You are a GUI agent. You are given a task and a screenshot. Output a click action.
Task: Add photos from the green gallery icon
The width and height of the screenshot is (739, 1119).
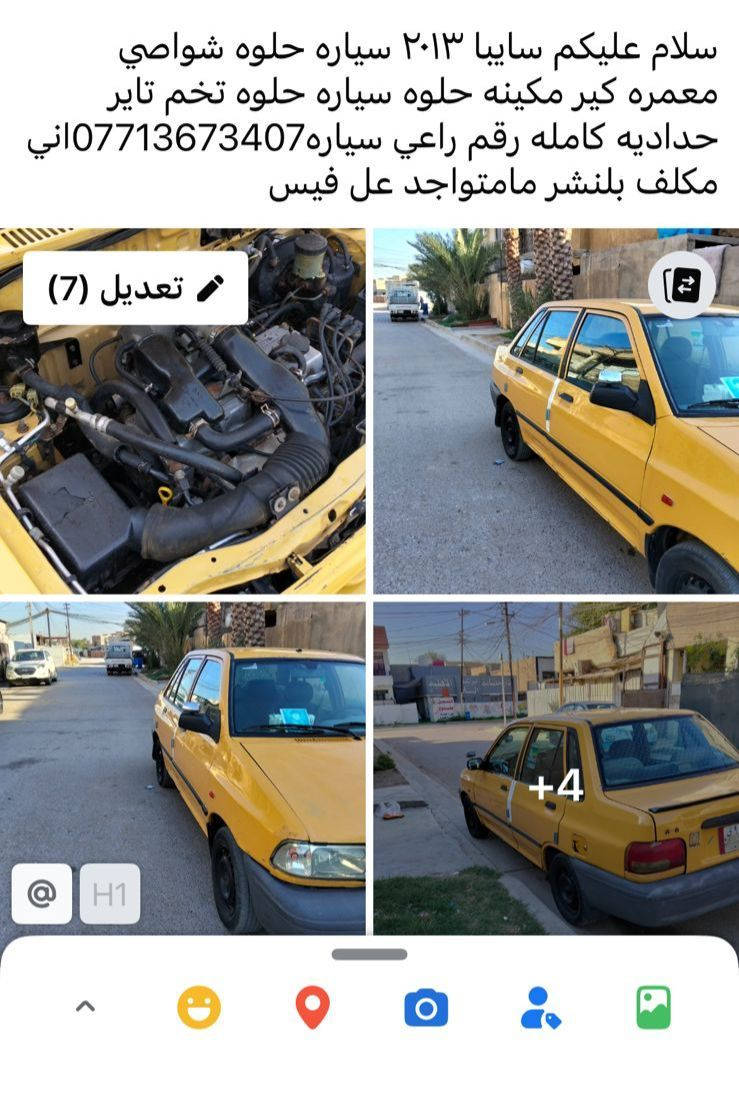pos(653,1007)
